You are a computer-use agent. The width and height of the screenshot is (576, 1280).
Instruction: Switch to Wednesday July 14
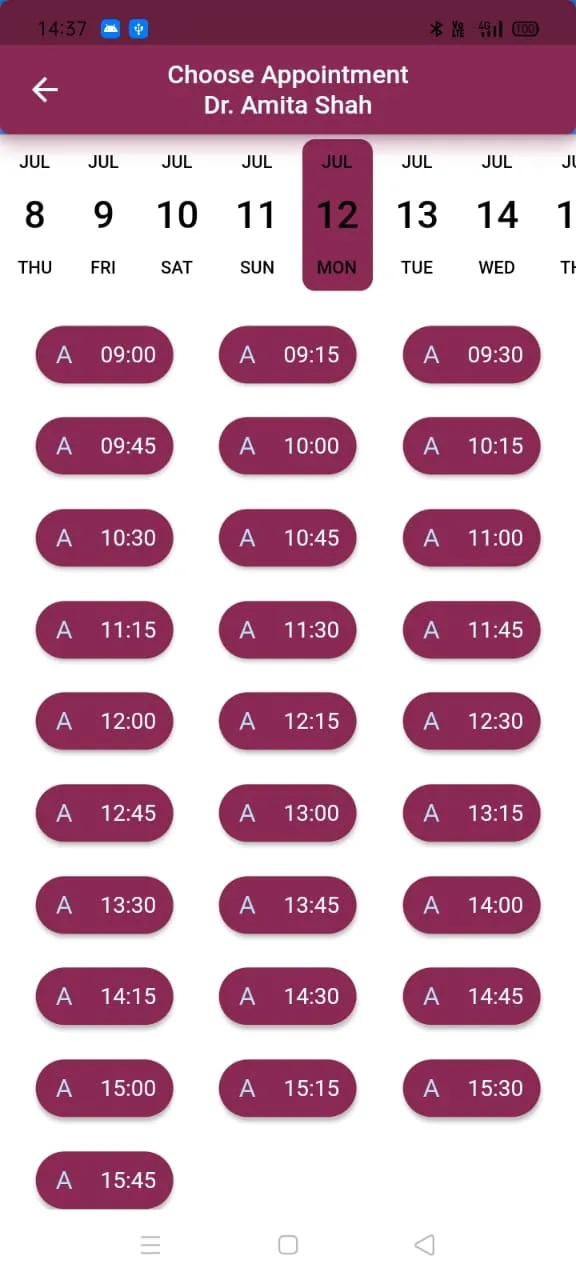[x=497, y=215]
